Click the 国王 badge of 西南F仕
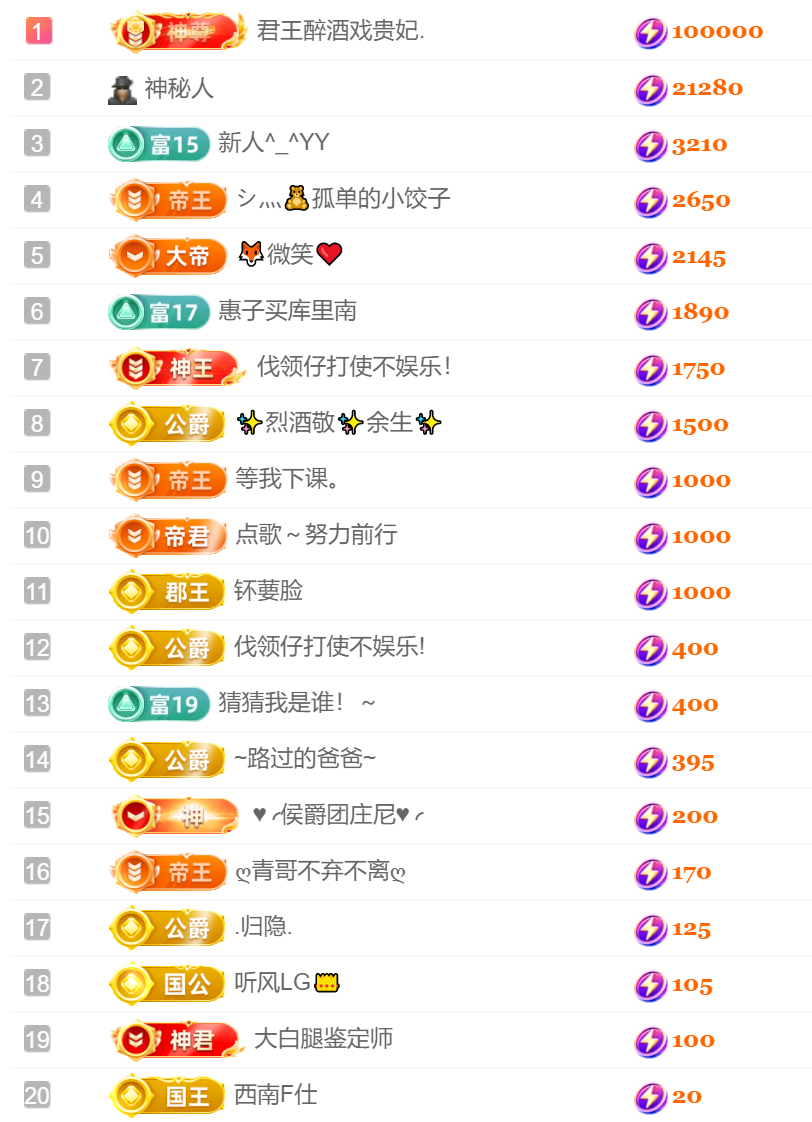 [x=166, y=1095]
